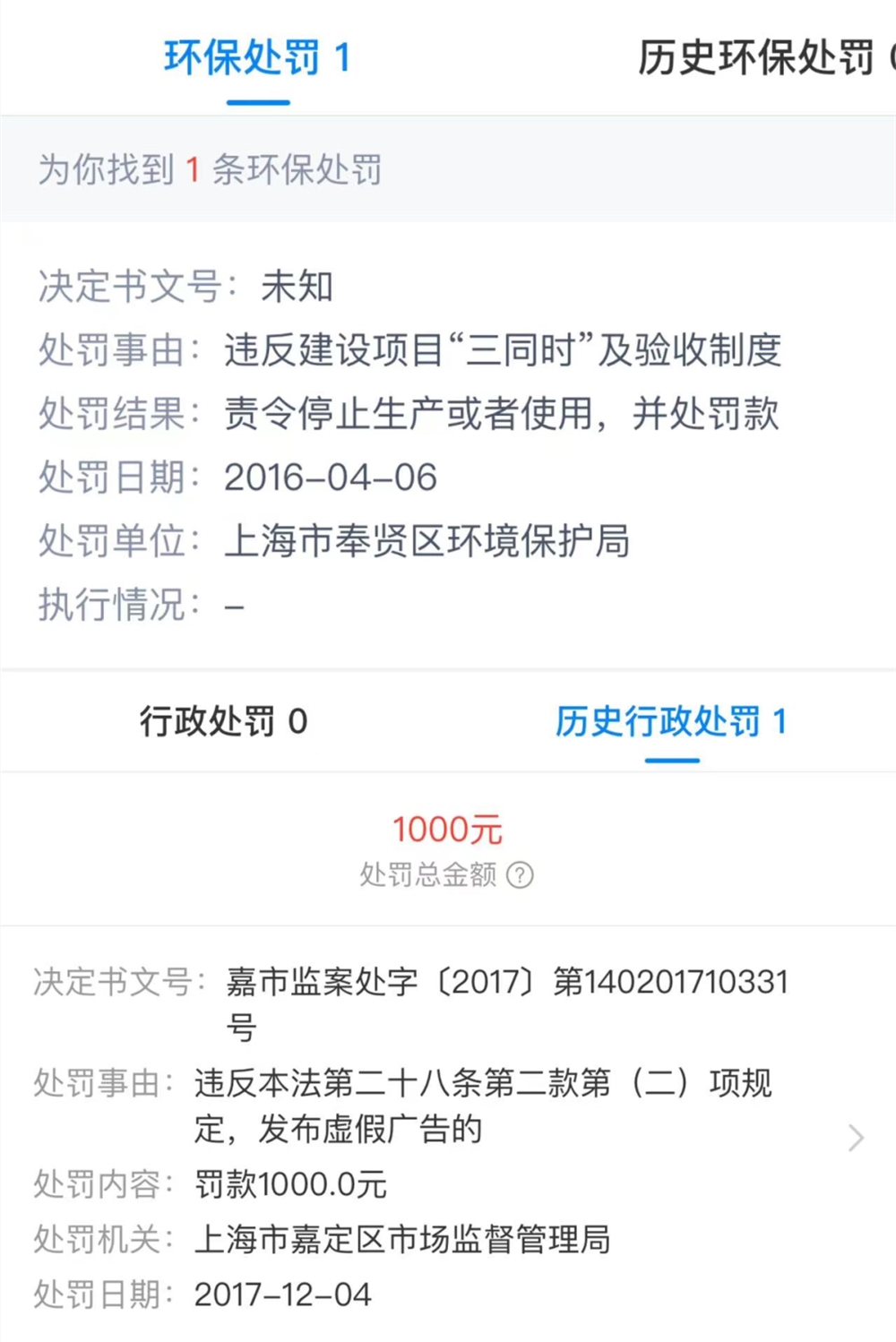Click the 为你找到 1 条环保处罚 banner
The height and width of the screenshot is (1342, 896).
210,169
